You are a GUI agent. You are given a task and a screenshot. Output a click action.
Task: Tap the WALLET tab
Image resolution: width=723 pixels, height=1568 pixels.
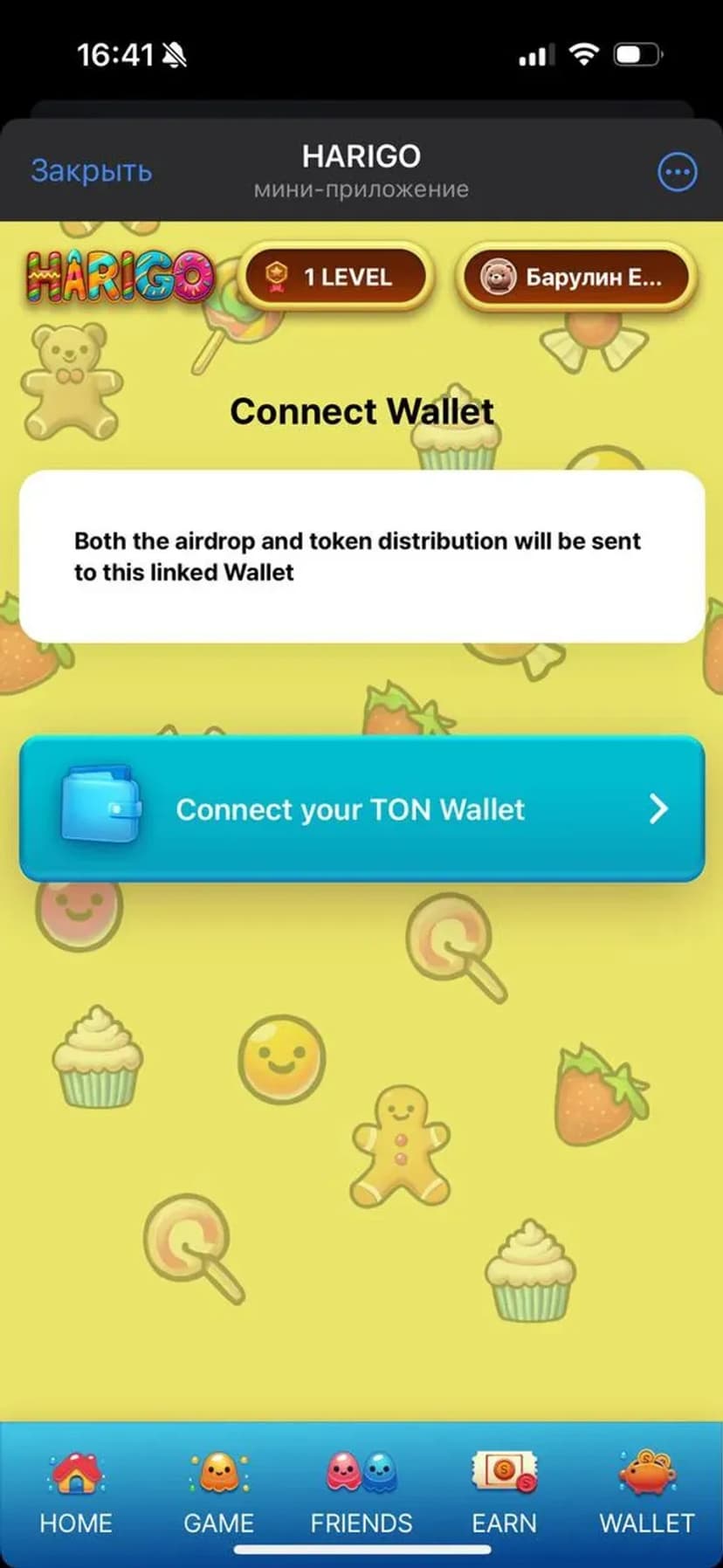646,1493
